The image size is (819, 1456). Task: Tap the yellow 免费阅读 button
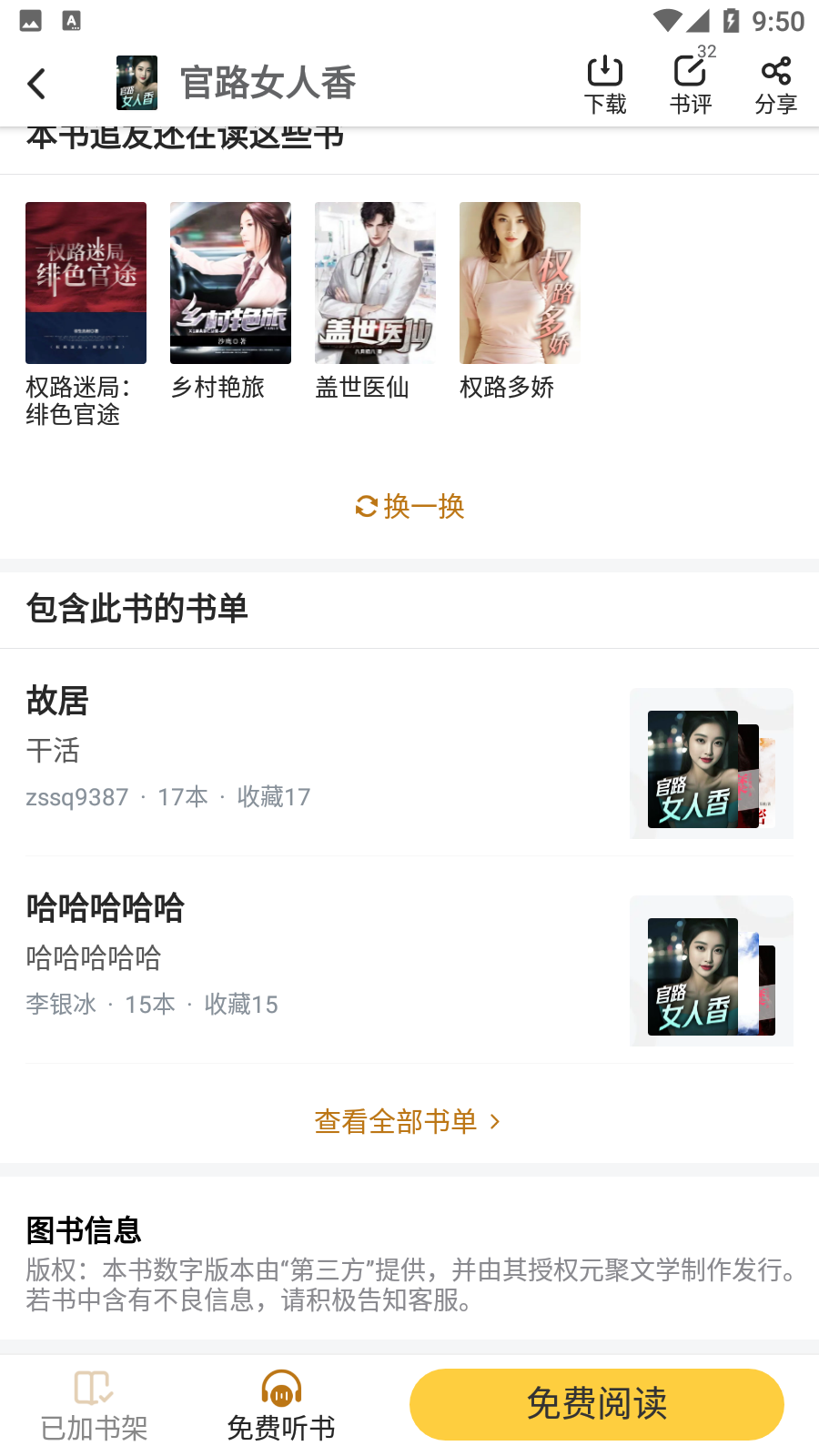tap(596, 1404)
